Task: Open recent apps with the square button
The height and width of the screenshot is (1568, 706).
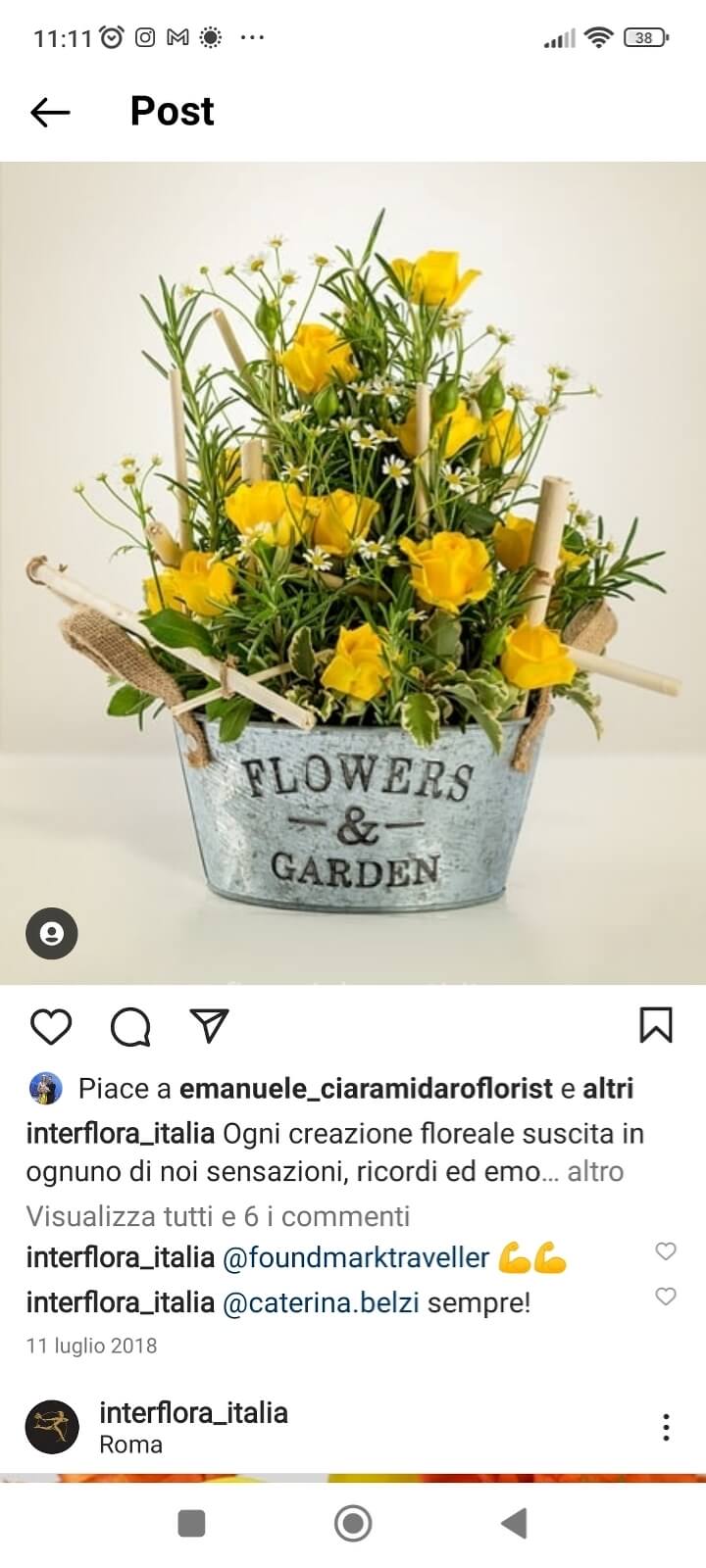Action: pos(191,1524)
